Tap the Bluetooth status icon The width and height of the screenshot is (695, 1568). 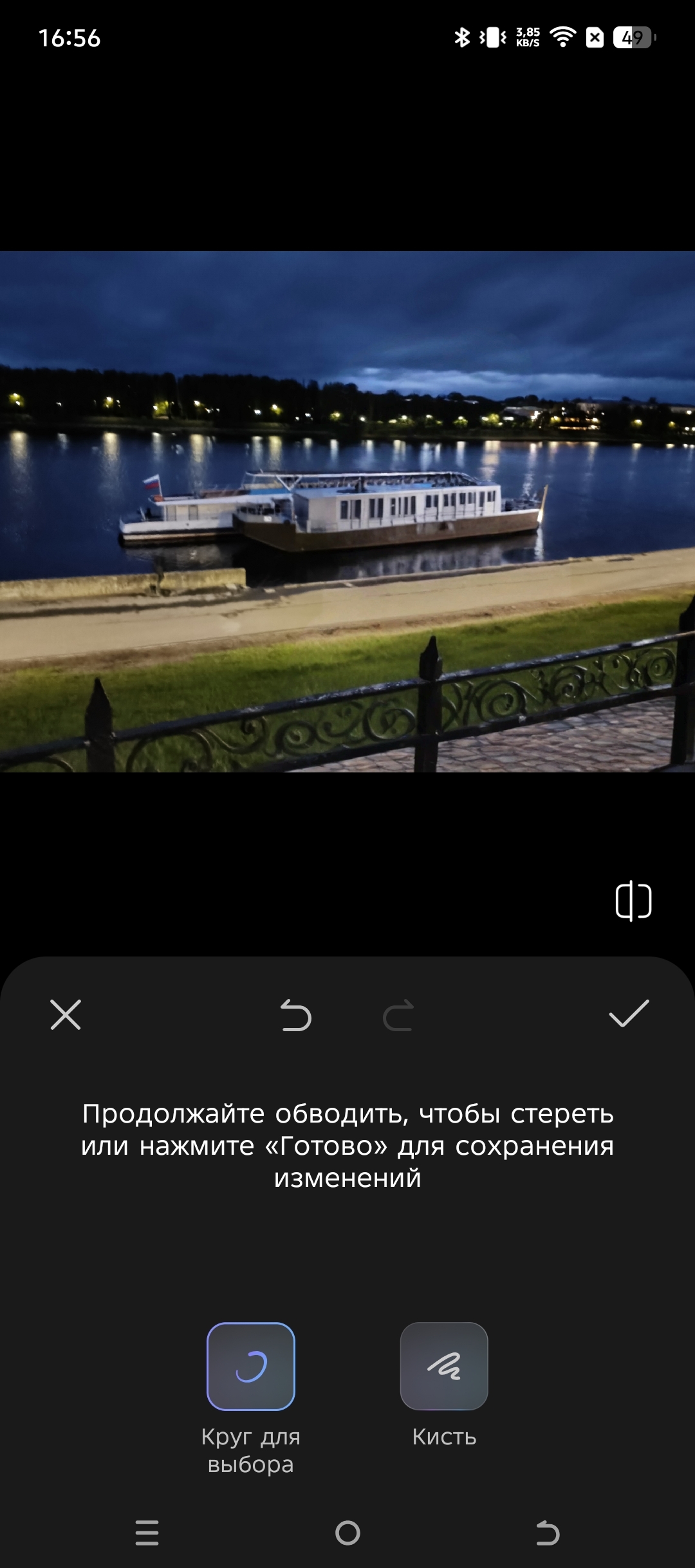pos(461,39)
